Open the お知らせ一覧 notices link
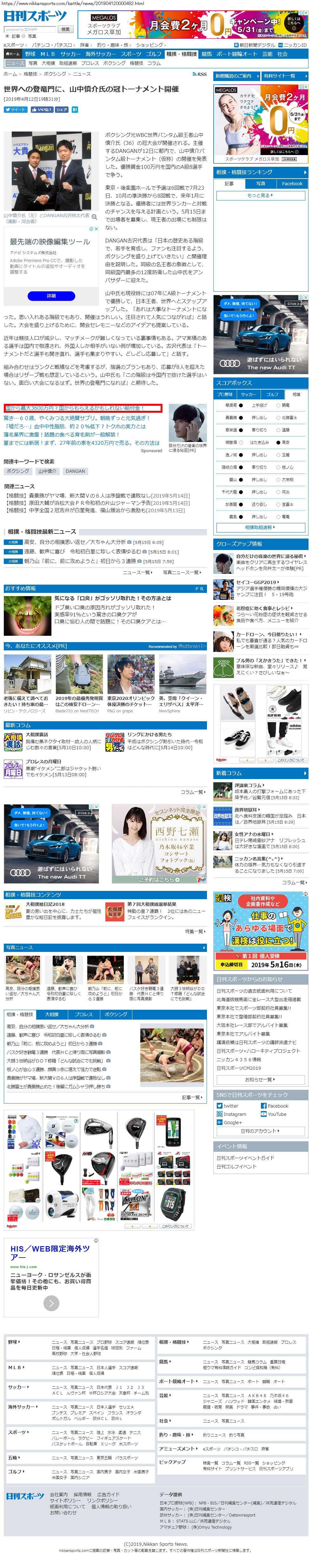The height and width of the screenshot is (1568, 312). [262, 1079]
